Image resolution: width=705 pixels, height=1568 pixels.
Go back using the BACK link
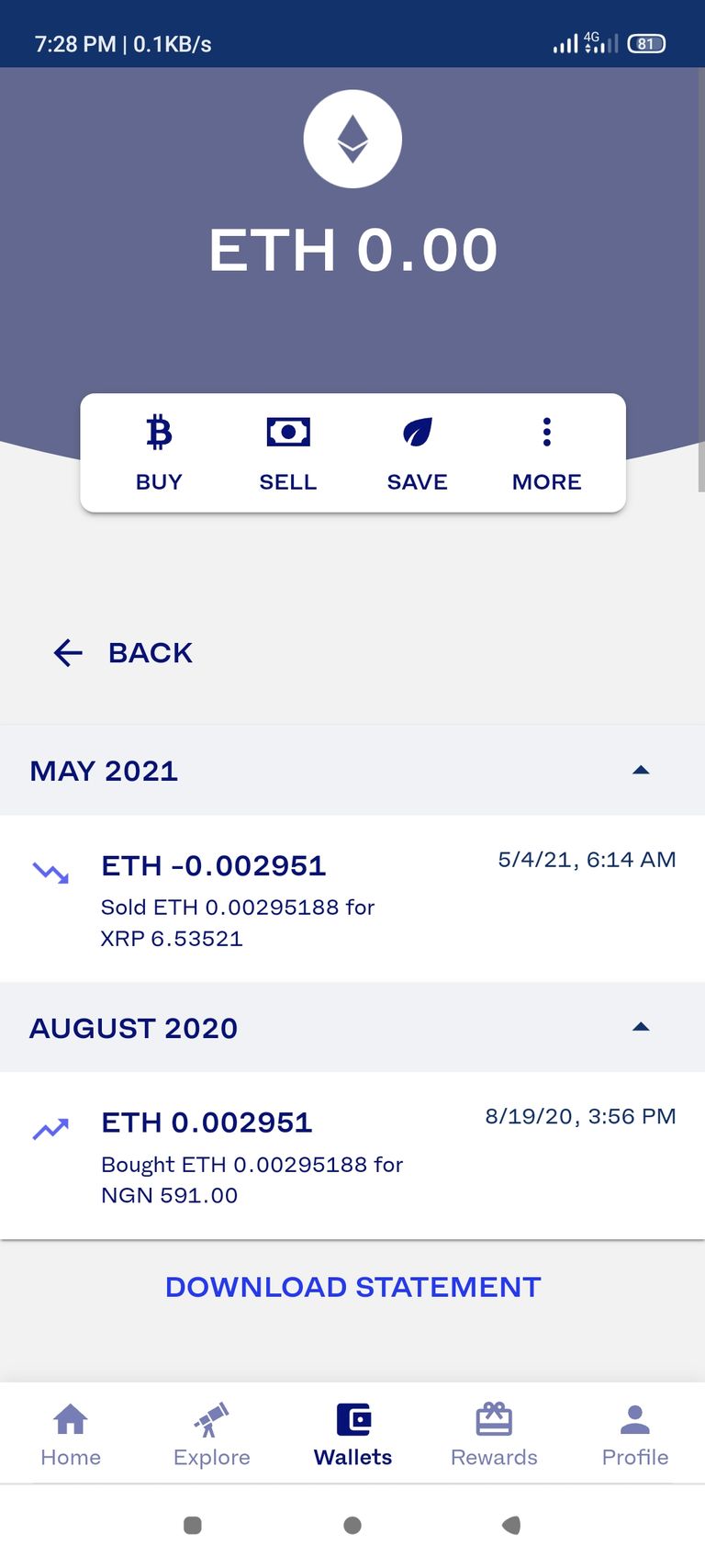150,652
